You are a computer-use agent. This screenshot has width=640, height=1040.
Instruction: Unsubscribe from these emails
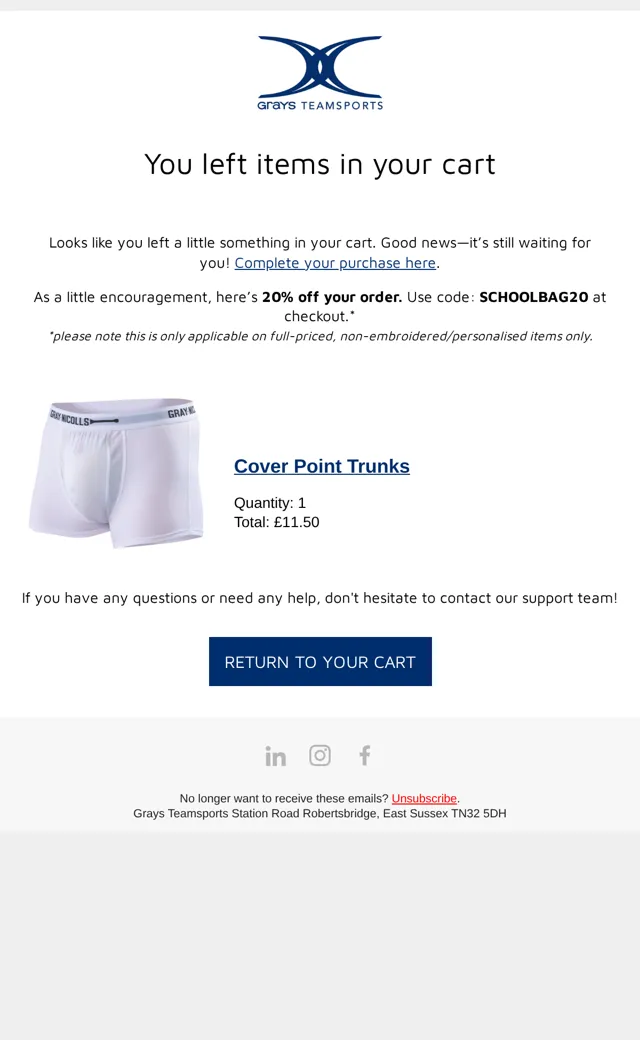pos(424,799)
